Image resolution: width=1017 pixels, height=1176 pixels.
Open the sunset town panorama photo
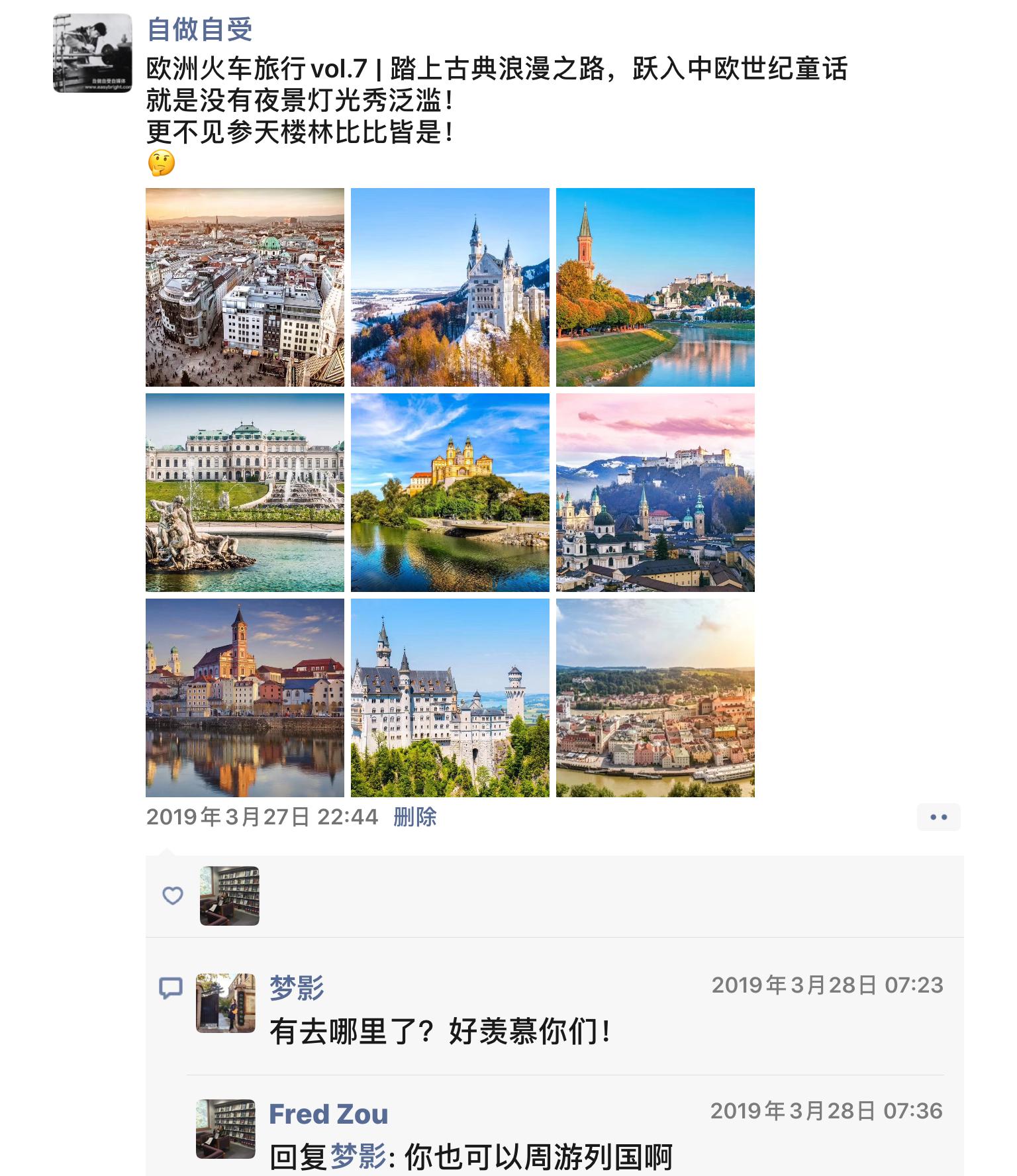[x=655, y=698]
